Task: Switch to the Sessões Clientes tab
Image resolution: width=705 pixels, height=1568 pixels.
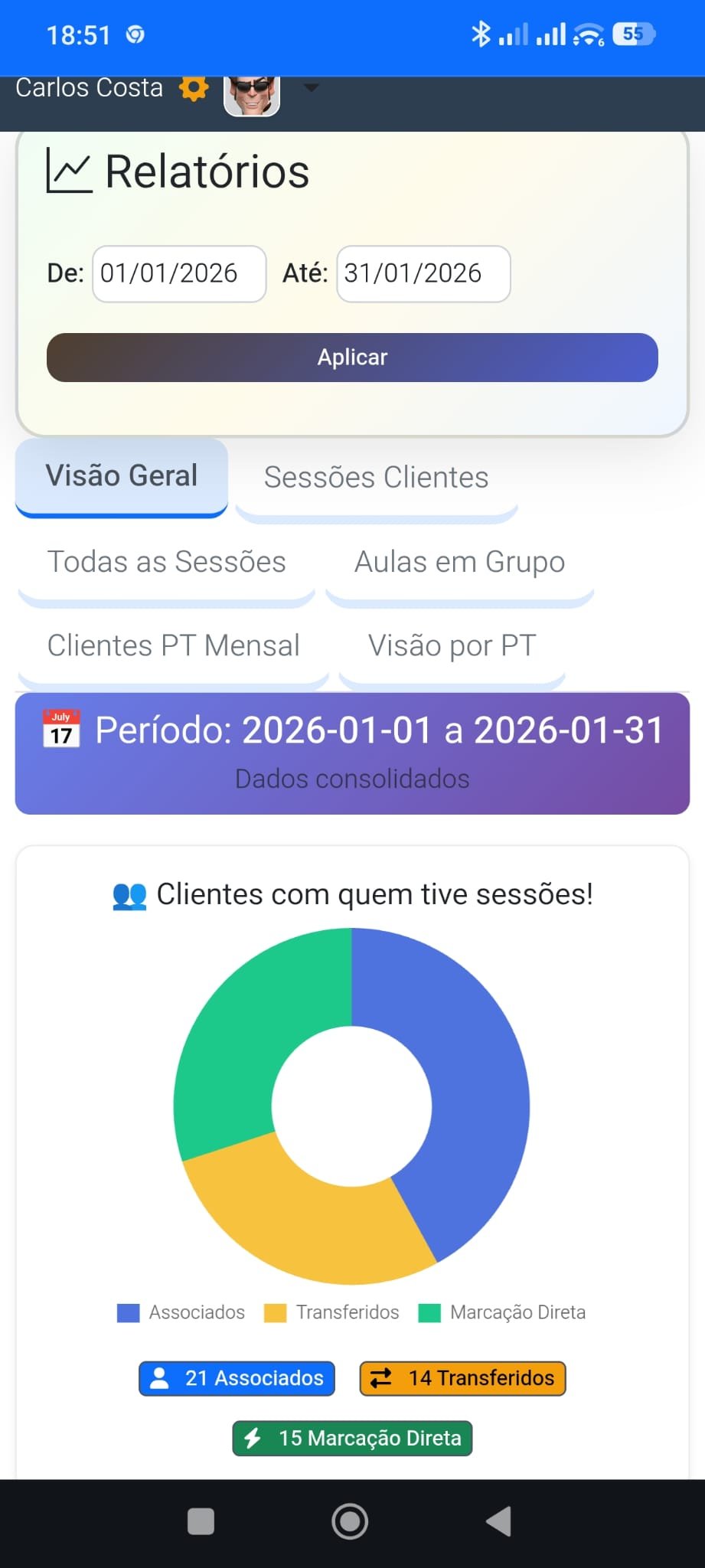Action: pos(376,476)
